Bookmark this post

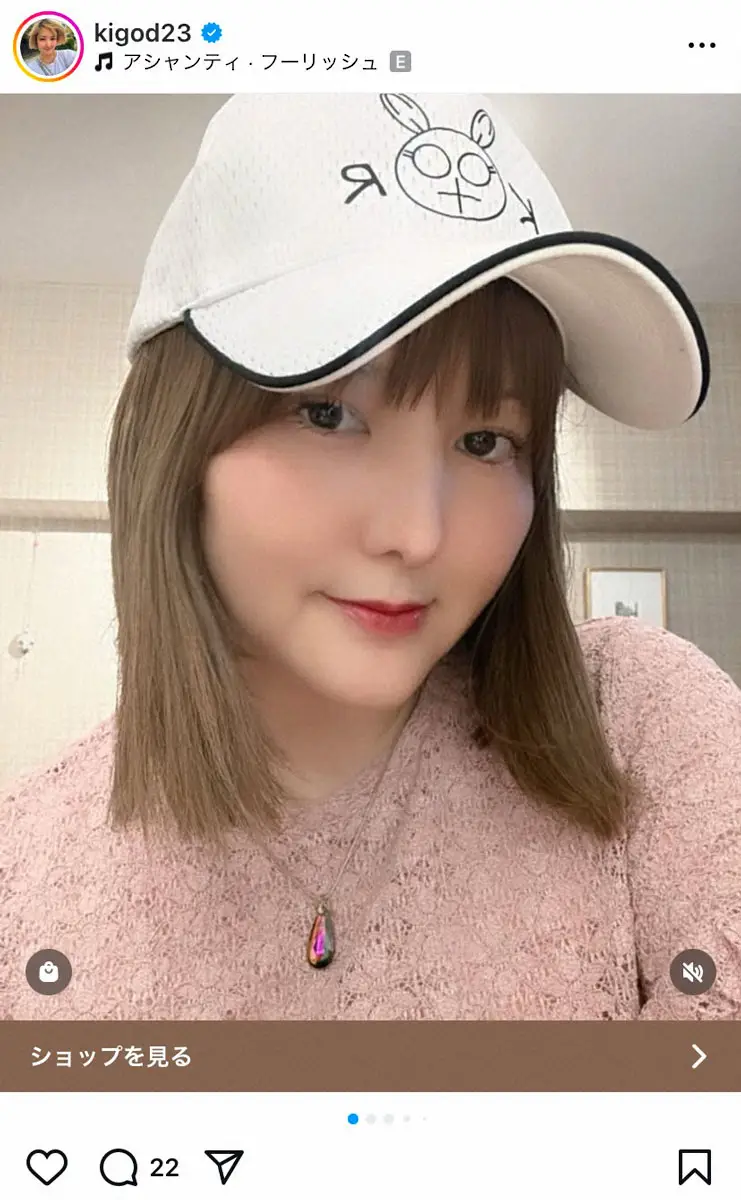(694, 1167)
